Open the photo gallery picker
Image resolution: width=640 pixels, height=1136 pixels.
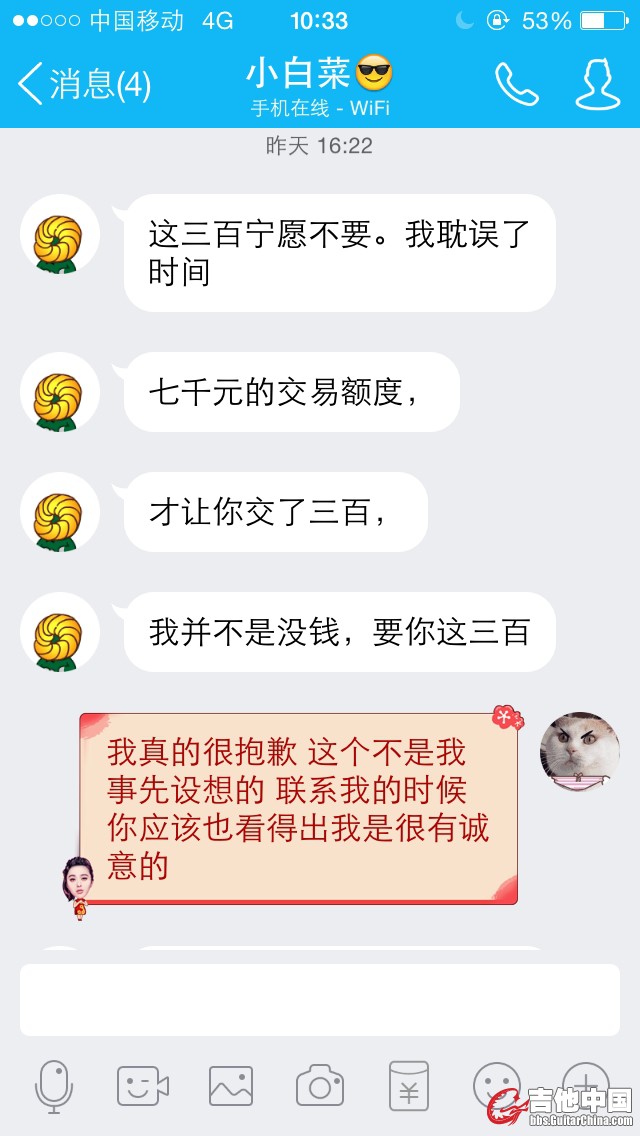click(231, 1086)
